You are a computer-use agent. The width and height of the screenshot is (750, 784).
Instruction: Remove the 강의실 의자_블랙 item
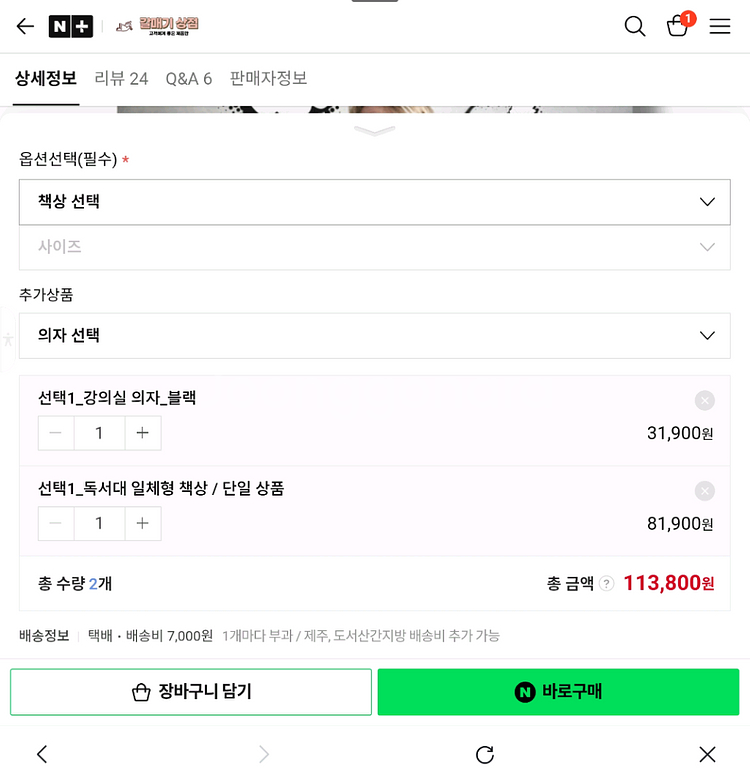coord(705,400)
